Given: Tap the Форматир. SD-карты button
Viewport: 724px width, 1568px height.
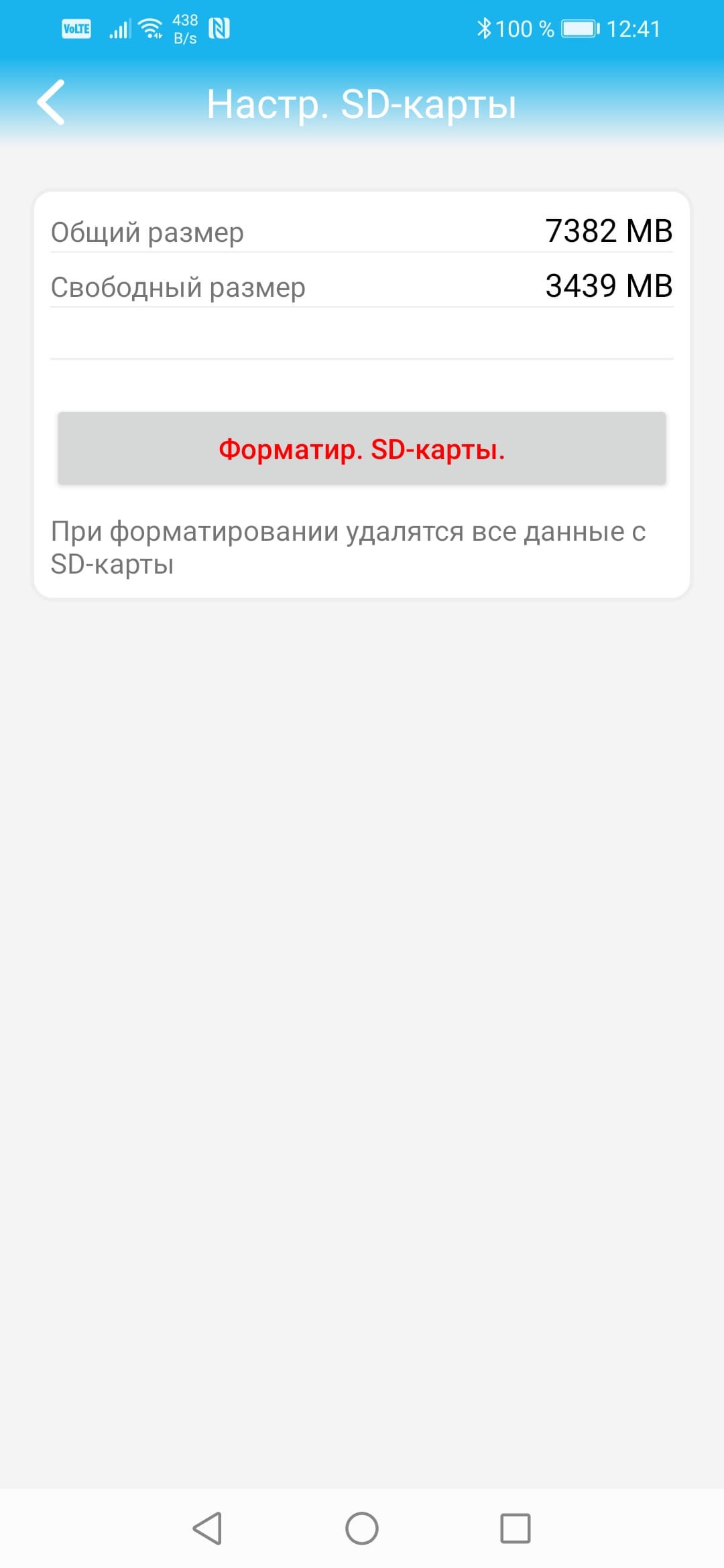Looking at the screenshot, I should 362,448.
